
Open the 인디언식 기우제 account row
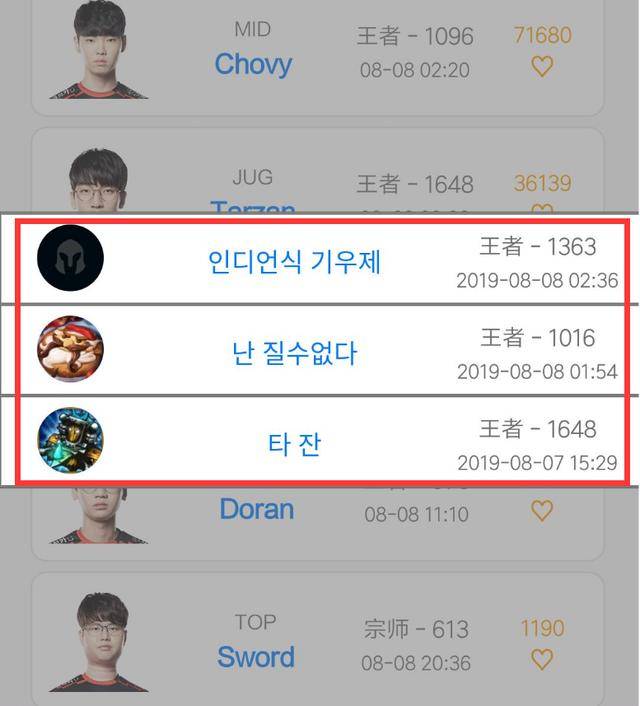(295, 262)
